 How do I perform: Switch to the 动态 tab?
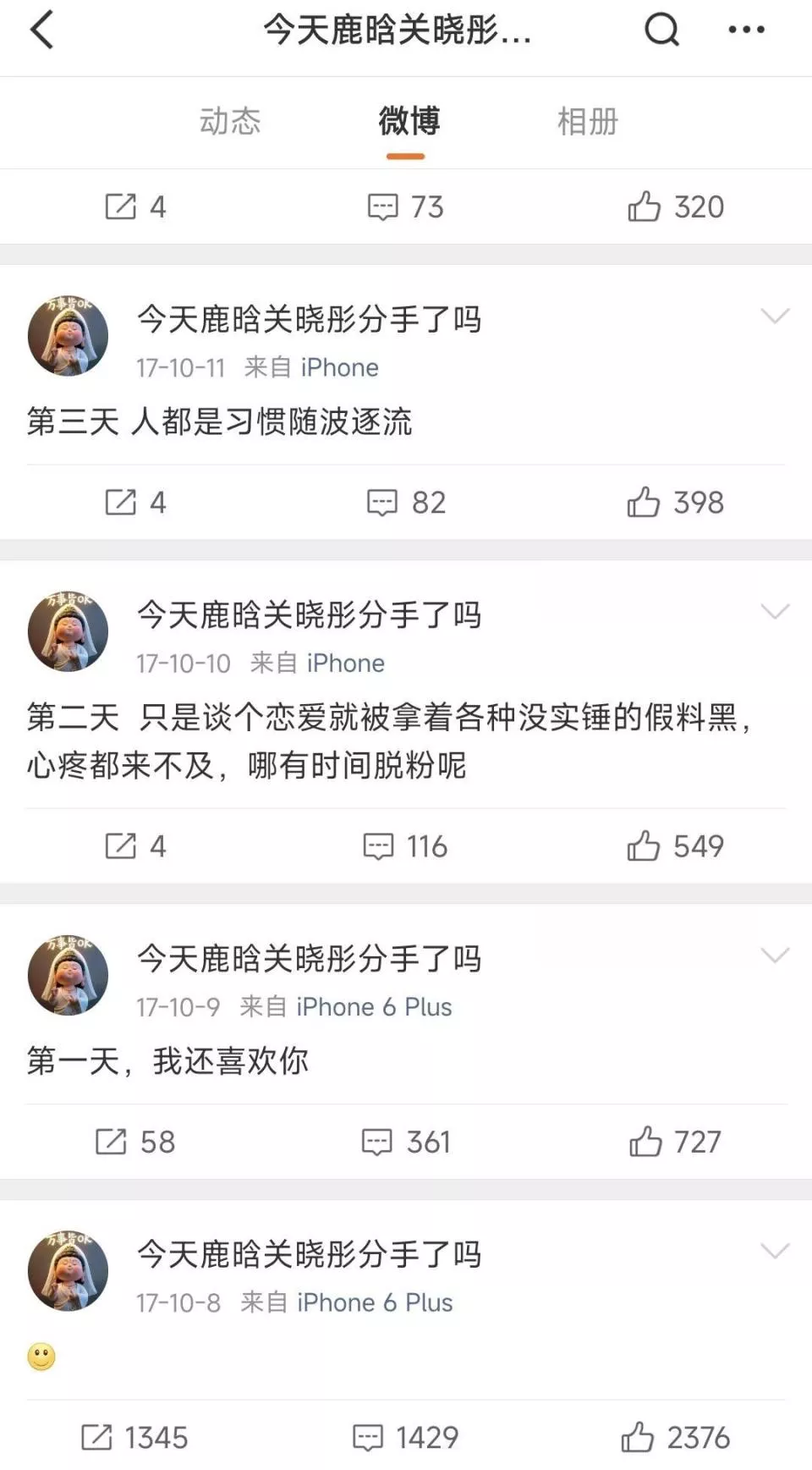[230, 121]
